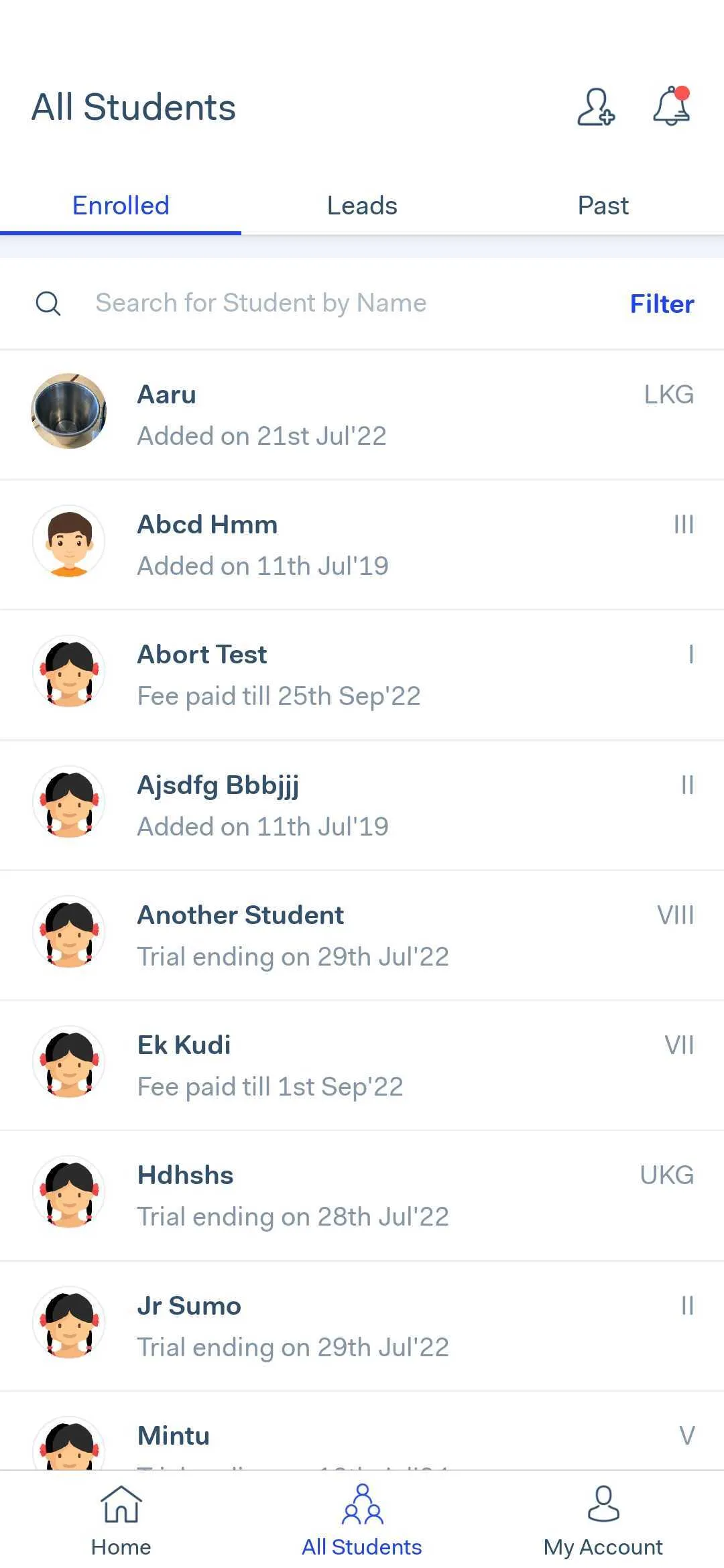Open the Past students tab
Image resolution: width=724 pixels, height=1568 pixels.
pyautogui.click(x=603, y=205)
